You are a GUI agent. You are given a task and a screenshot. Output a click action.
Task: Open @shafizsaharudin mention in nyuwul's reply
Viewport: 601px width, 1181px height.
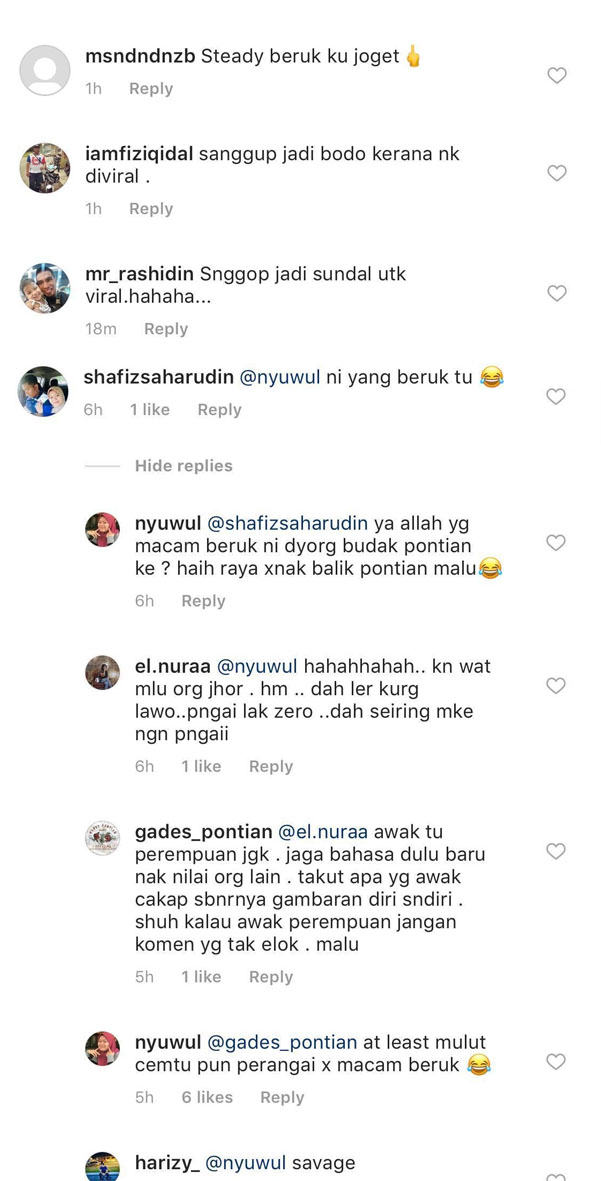click(x=287, y=523)
